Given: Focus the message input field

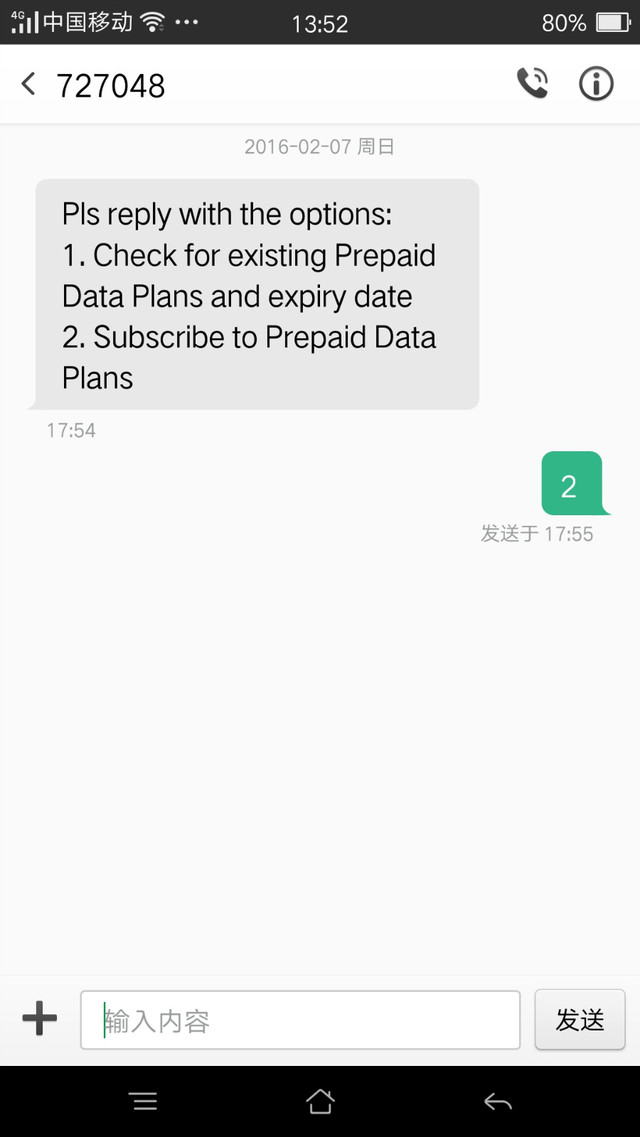Looking at the screenshot, I should [x=300, y=1020].
